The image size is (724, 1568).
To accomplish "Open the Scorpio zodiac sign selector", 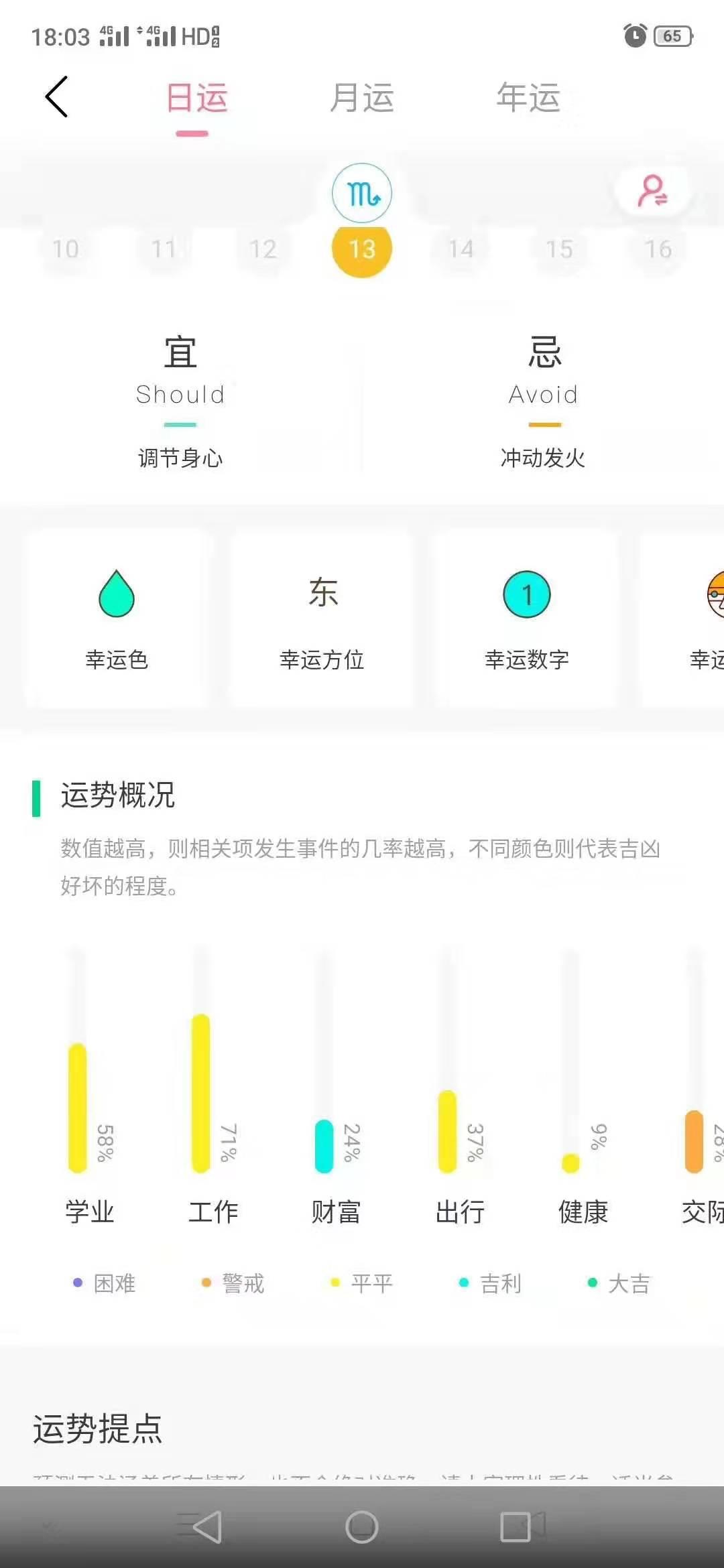I will [x=362, y=193].
